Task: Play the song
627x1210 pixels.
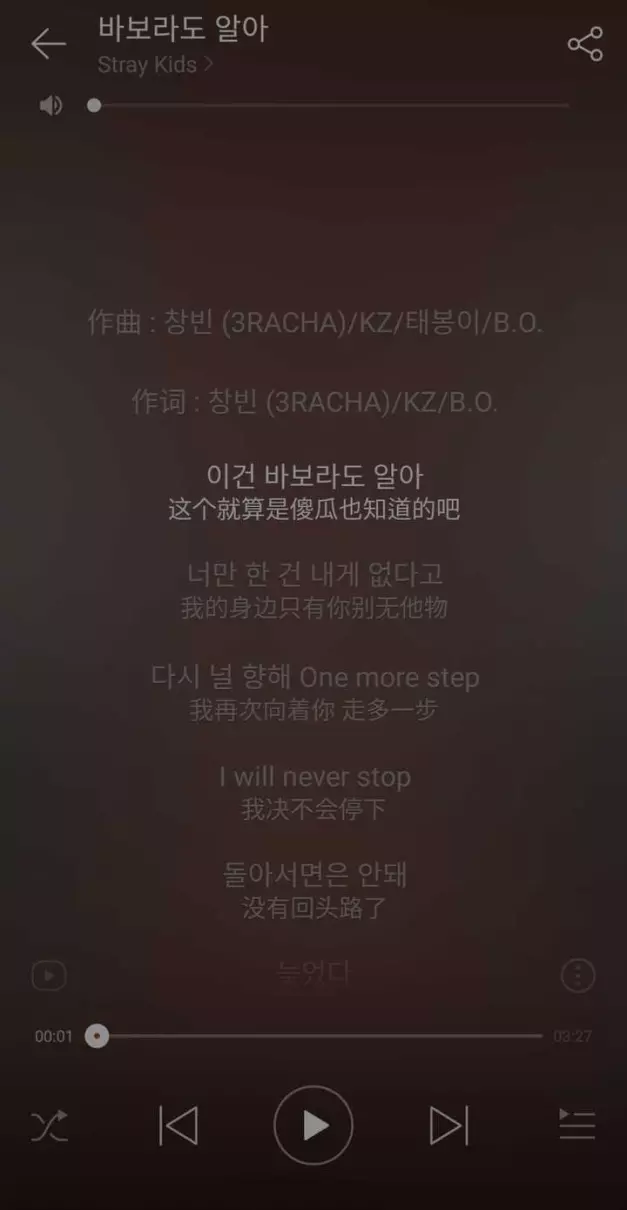Action: (313, 1126)
